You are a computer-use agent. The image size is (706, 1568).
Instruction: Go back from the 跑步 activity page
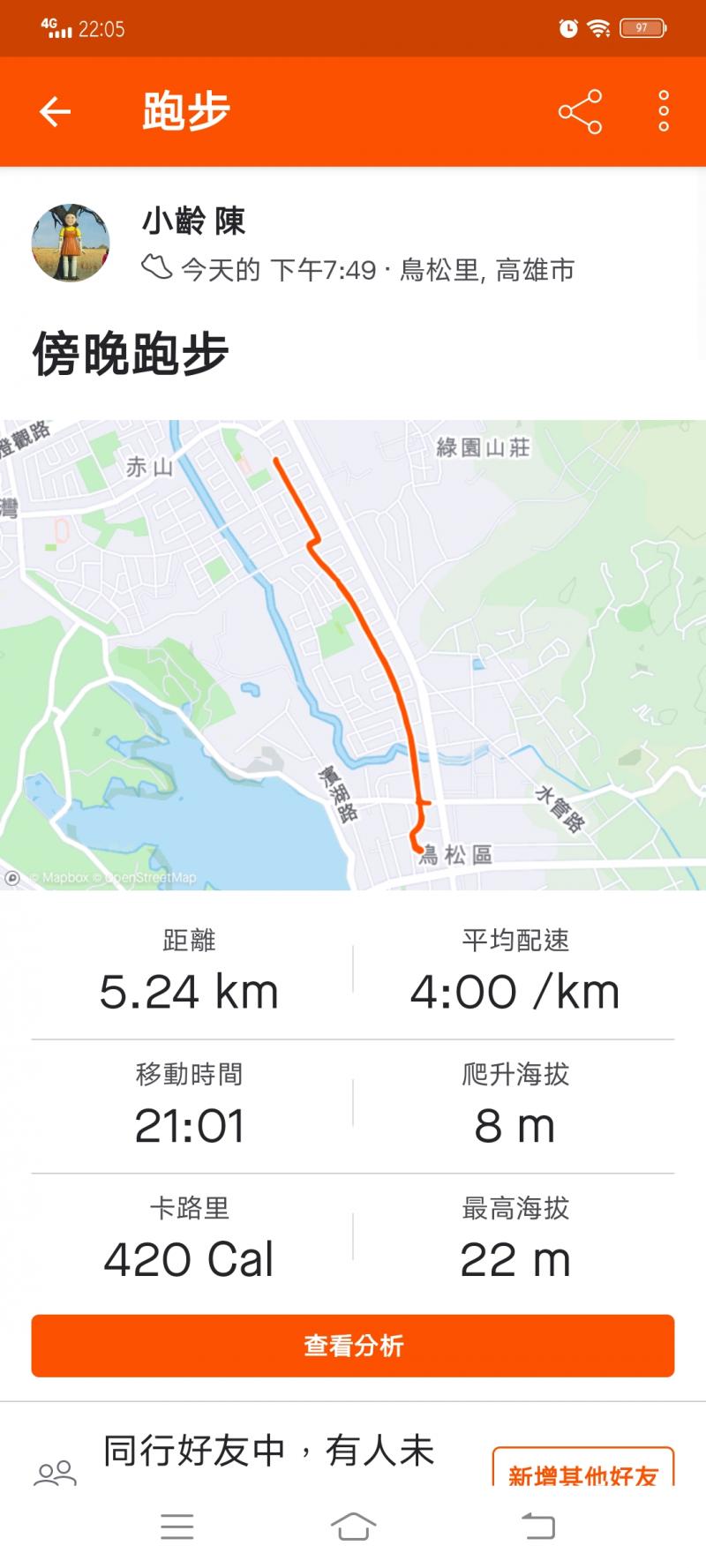coord(55,112)
